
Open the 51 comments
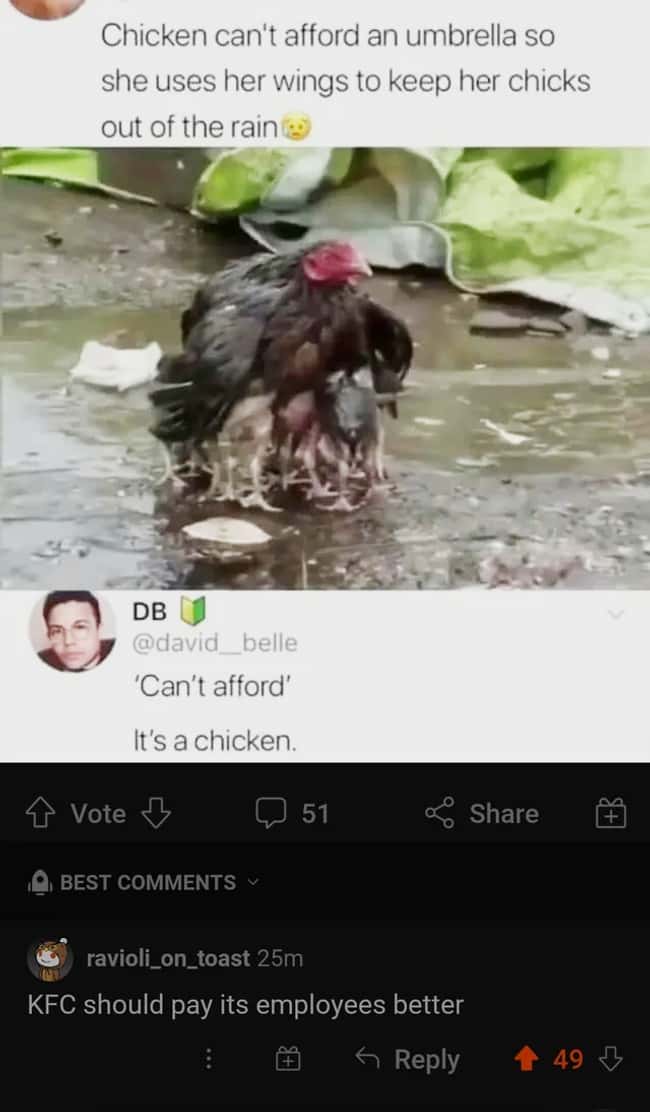tap(292, 813)
